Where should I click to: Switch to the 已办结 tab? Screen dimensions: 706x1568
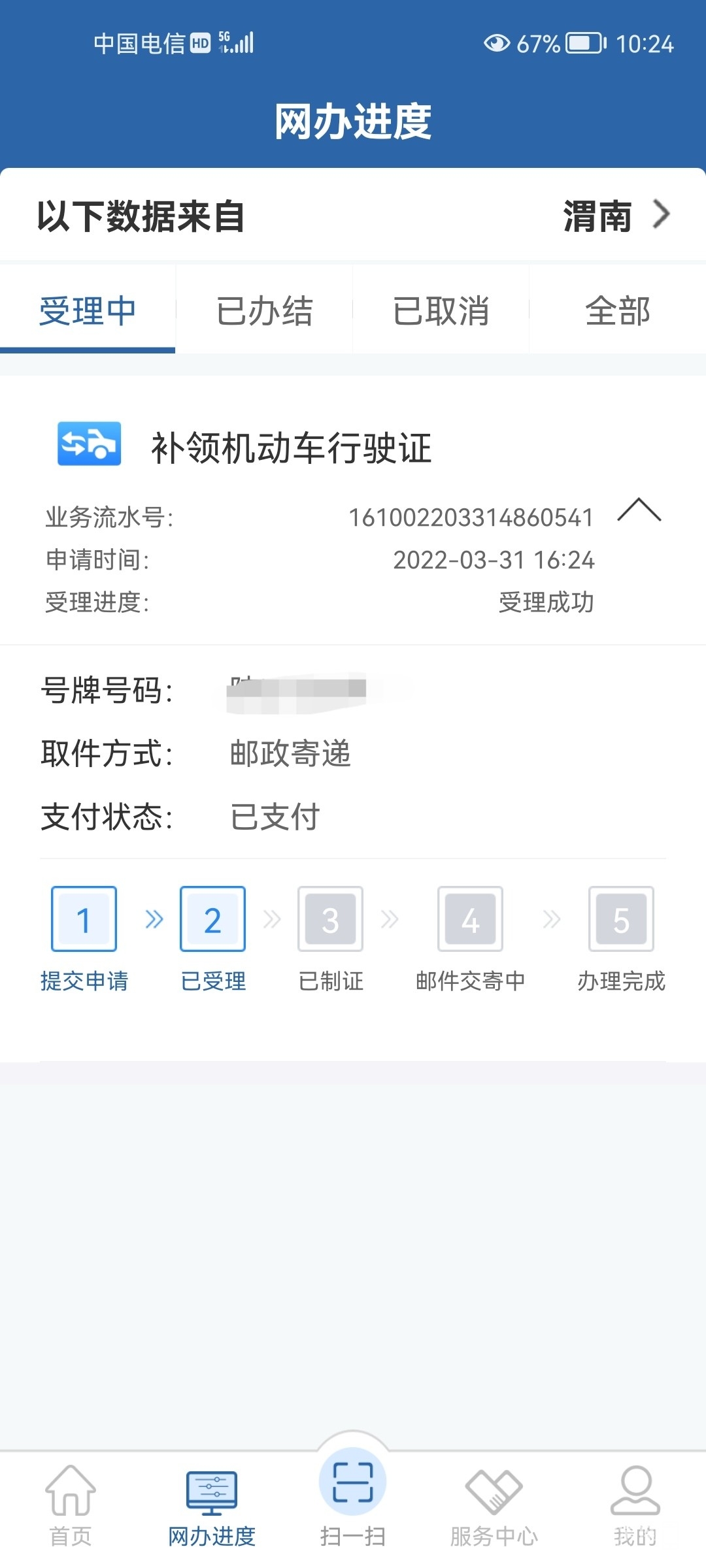coord(264,310)
